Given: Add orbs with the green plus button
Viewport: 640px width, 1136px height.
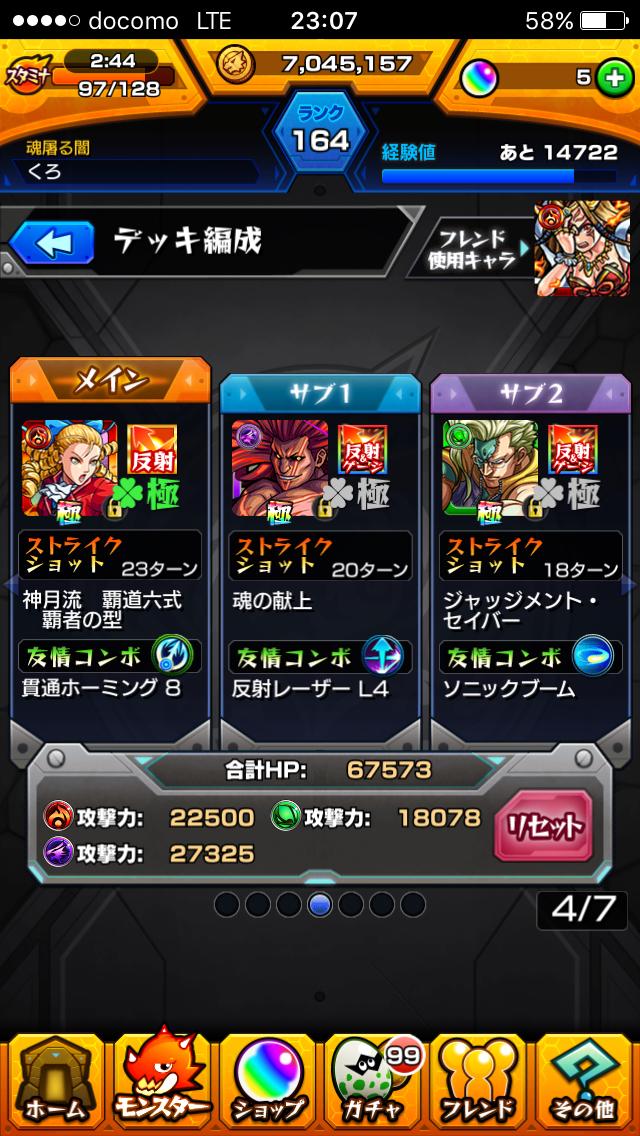Looking at the screenshot, I should point(612,78).
